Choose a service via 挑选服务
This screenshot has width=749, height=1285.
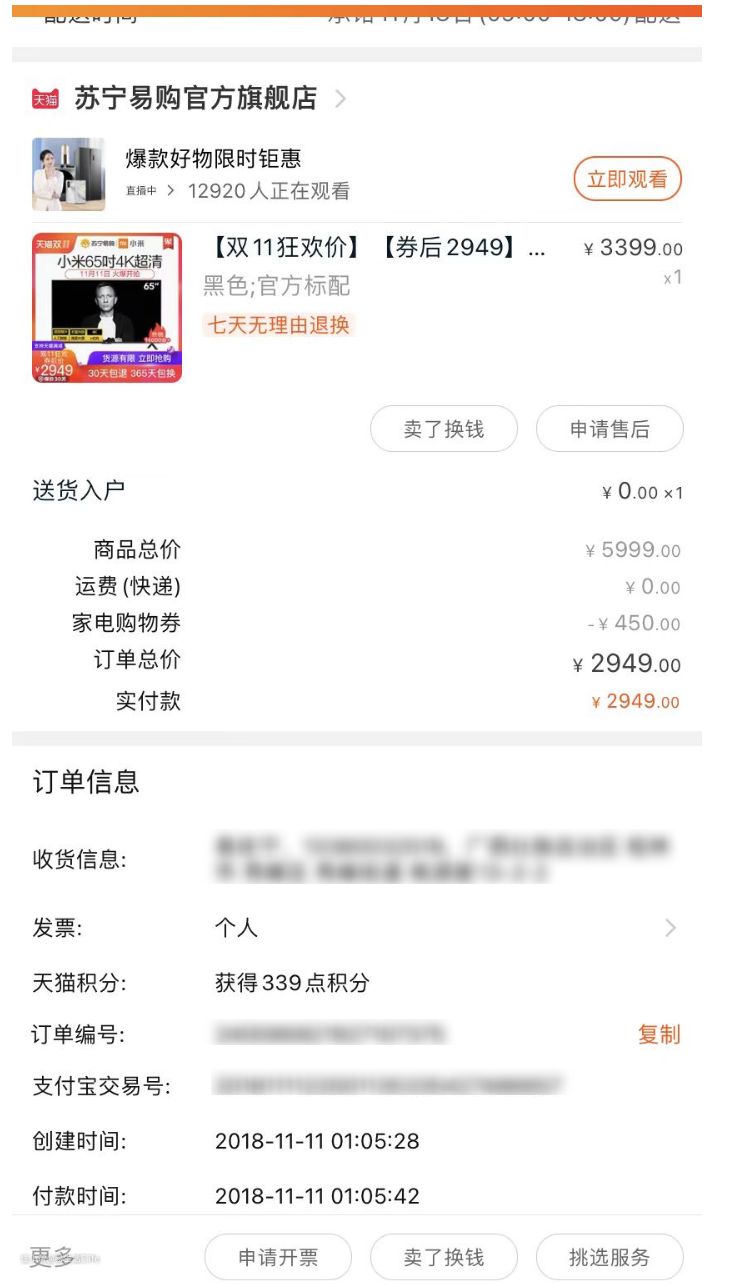(610, 1257)
